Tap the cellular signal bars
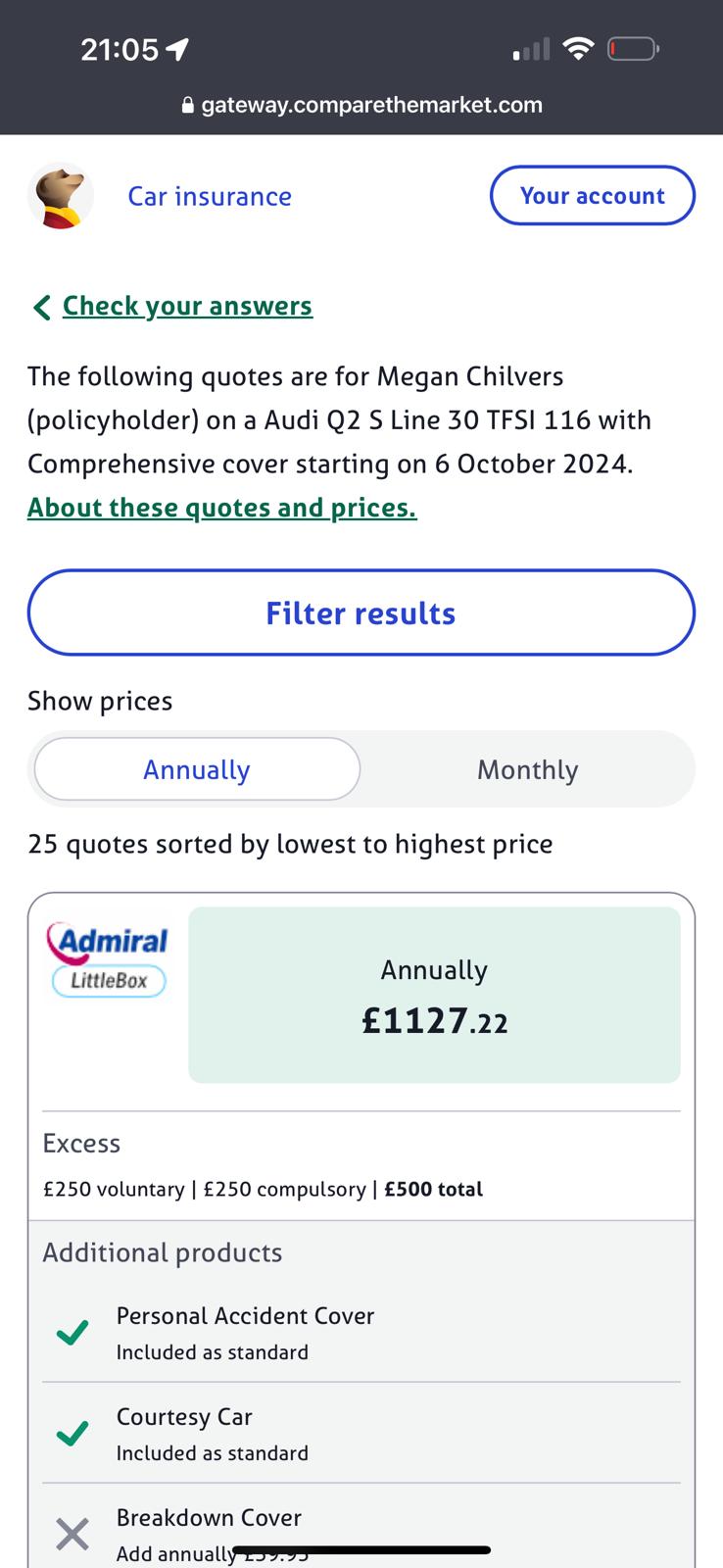 click(529, 48)
